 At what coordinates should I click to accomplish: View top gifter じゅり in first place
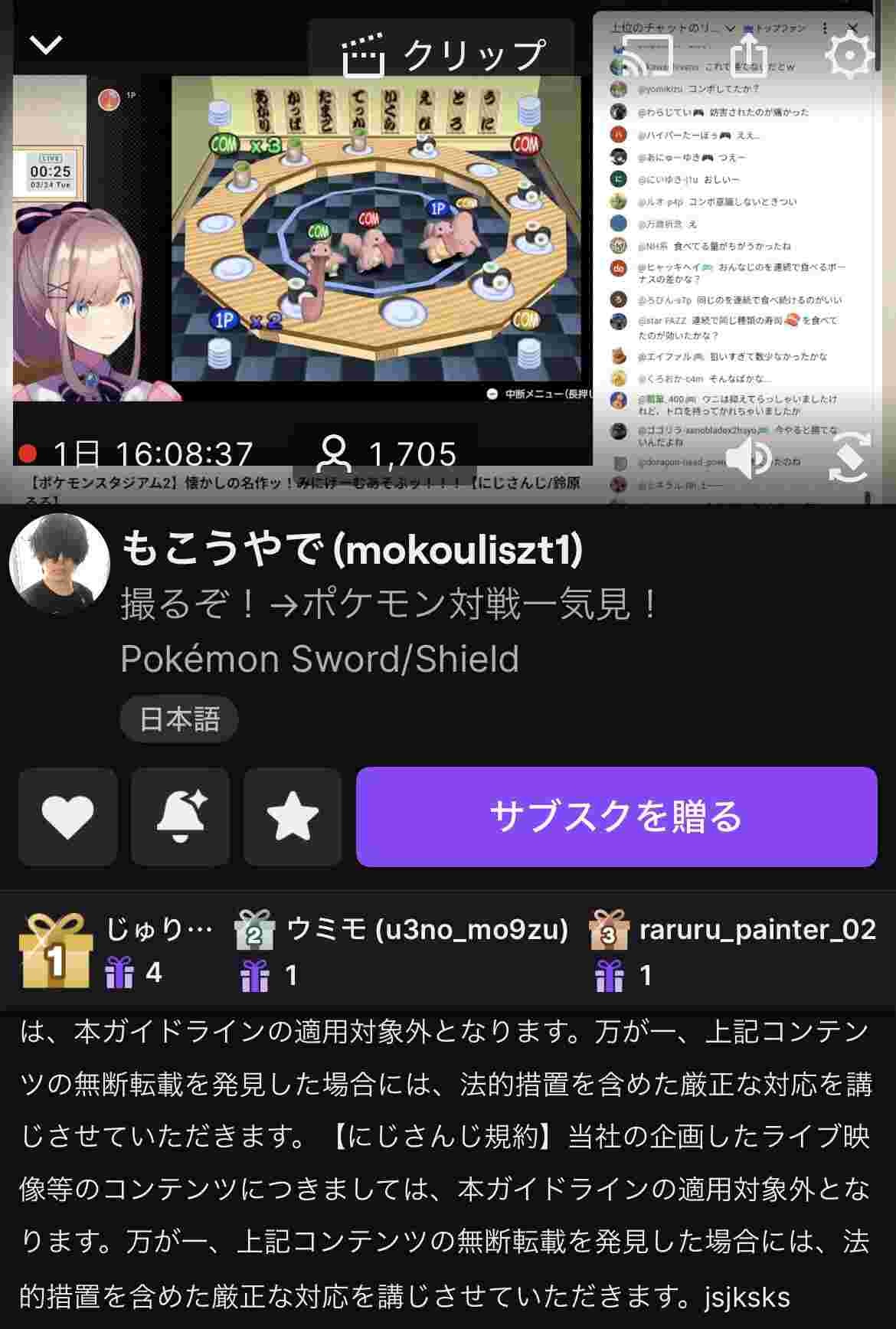(x=115, y=950)
